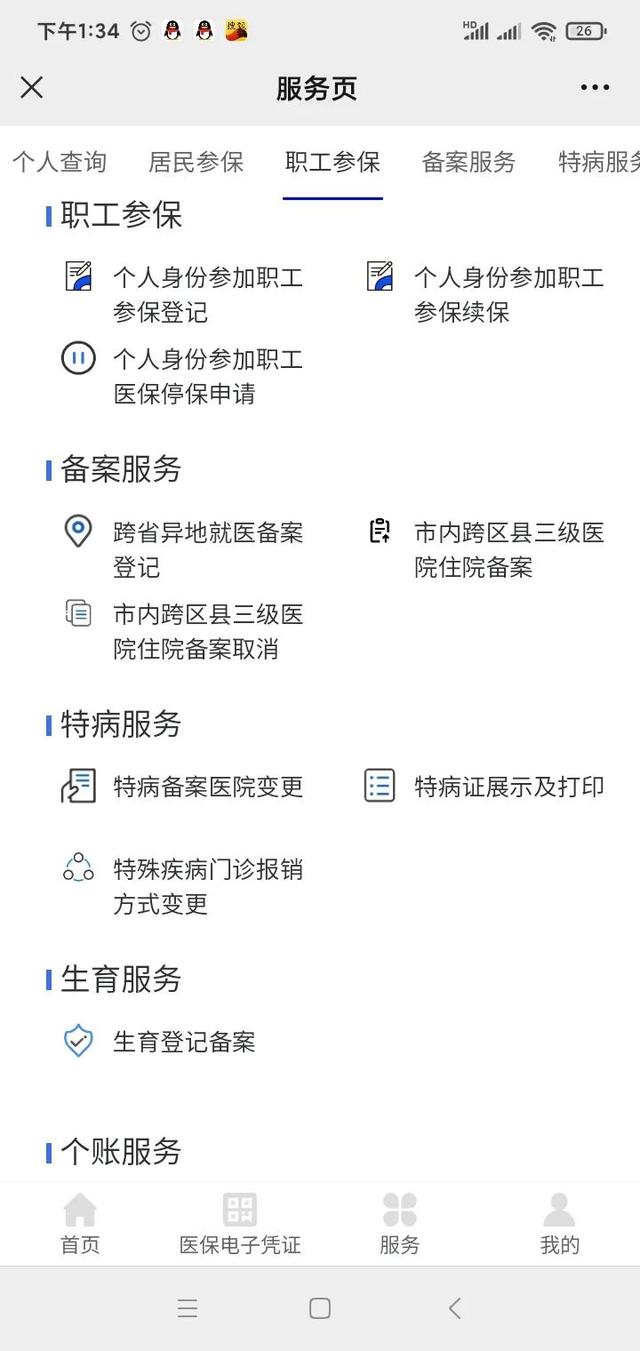Switch to the 我的 profile tab
The image size is (640, 1351).
(x=559, y=1224)
